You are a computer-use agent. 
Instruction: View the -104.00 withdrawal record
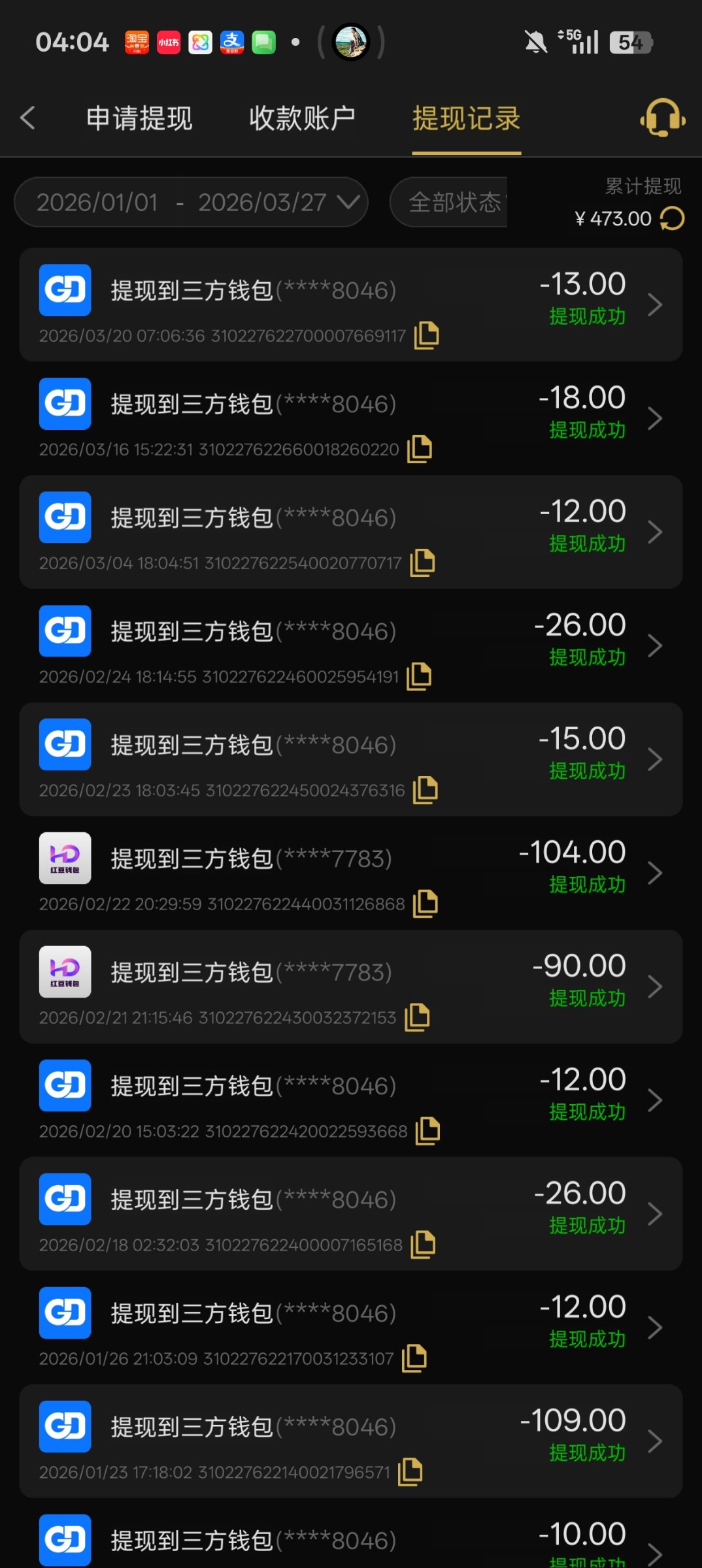pyautogui.click(x=350, y=873)
